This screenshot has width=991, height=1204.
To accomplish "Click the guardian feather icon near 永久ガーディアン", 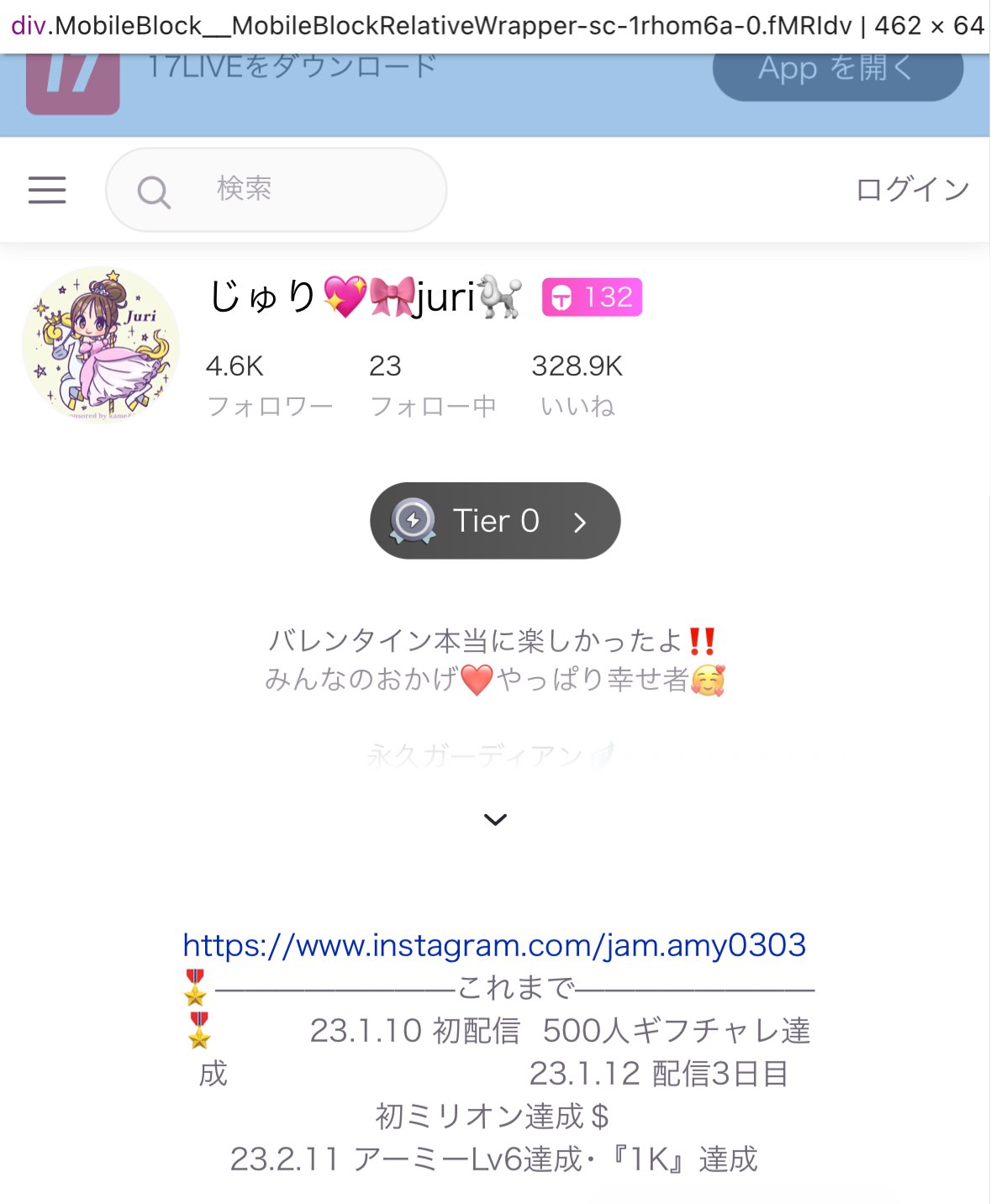I will (602, 755).
